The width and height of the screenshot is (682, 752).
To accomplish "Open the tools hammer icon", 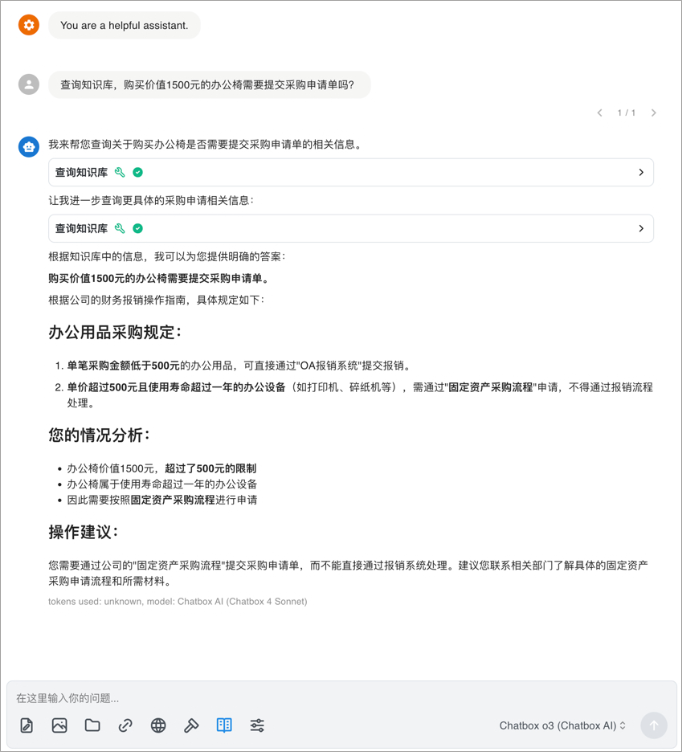I will coord(191,725).
